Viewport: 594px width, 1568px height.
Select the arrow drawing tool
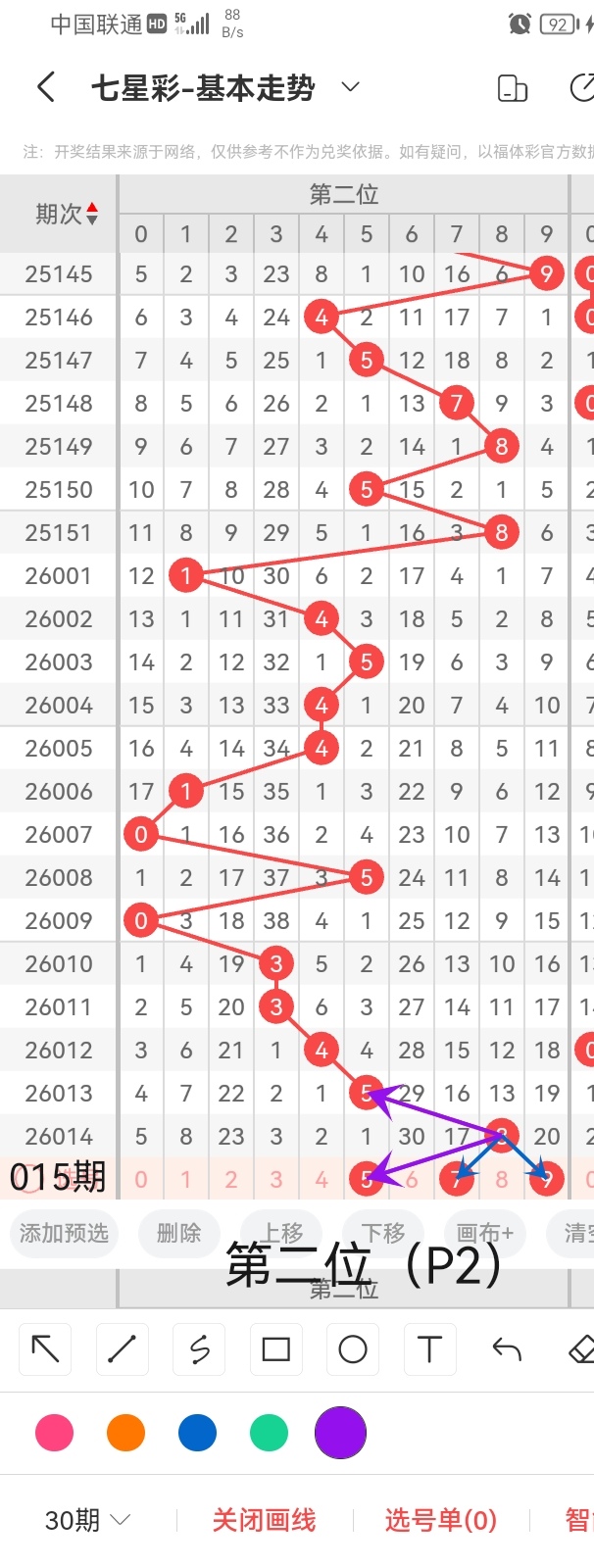click(x=45, y=1349)
